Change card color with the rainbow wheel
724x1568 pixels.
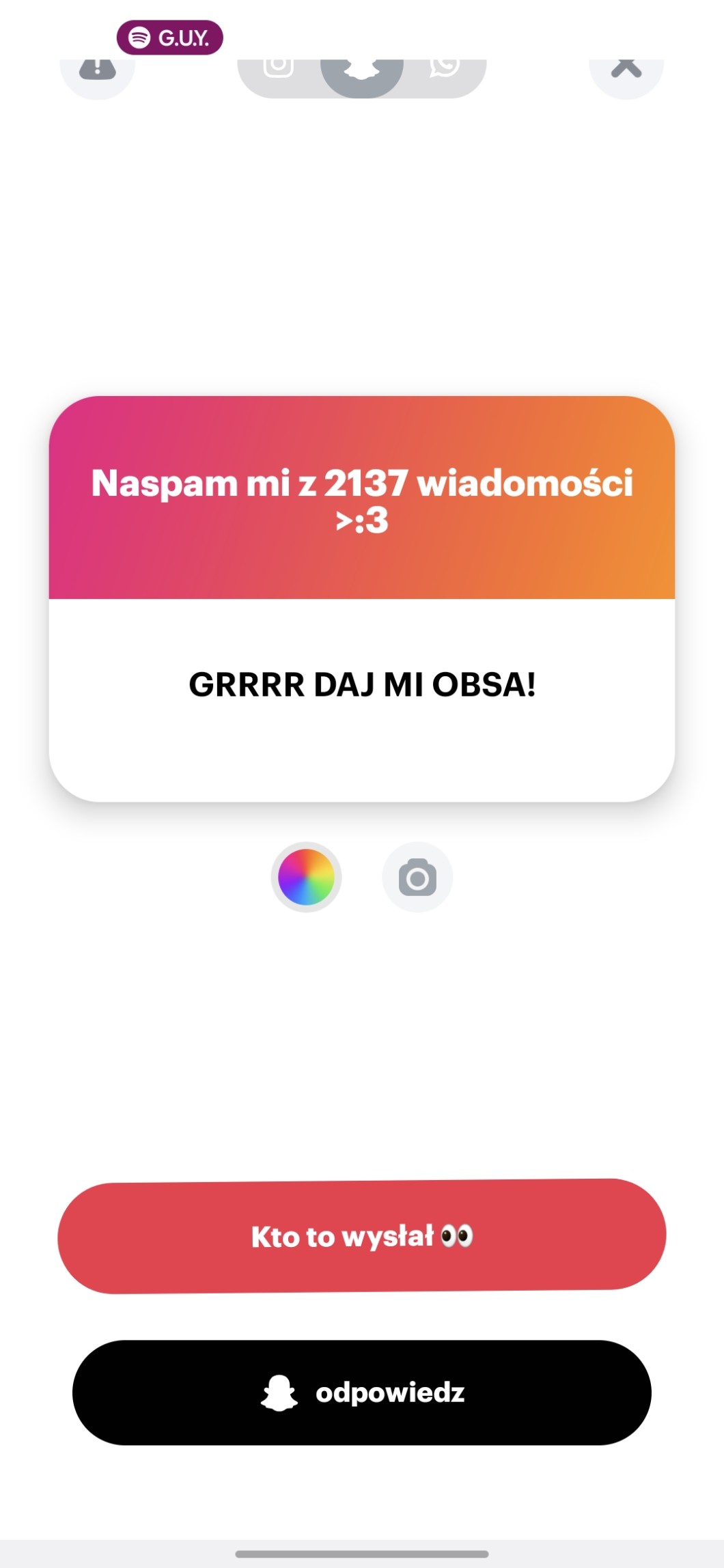tap(306, 877)
